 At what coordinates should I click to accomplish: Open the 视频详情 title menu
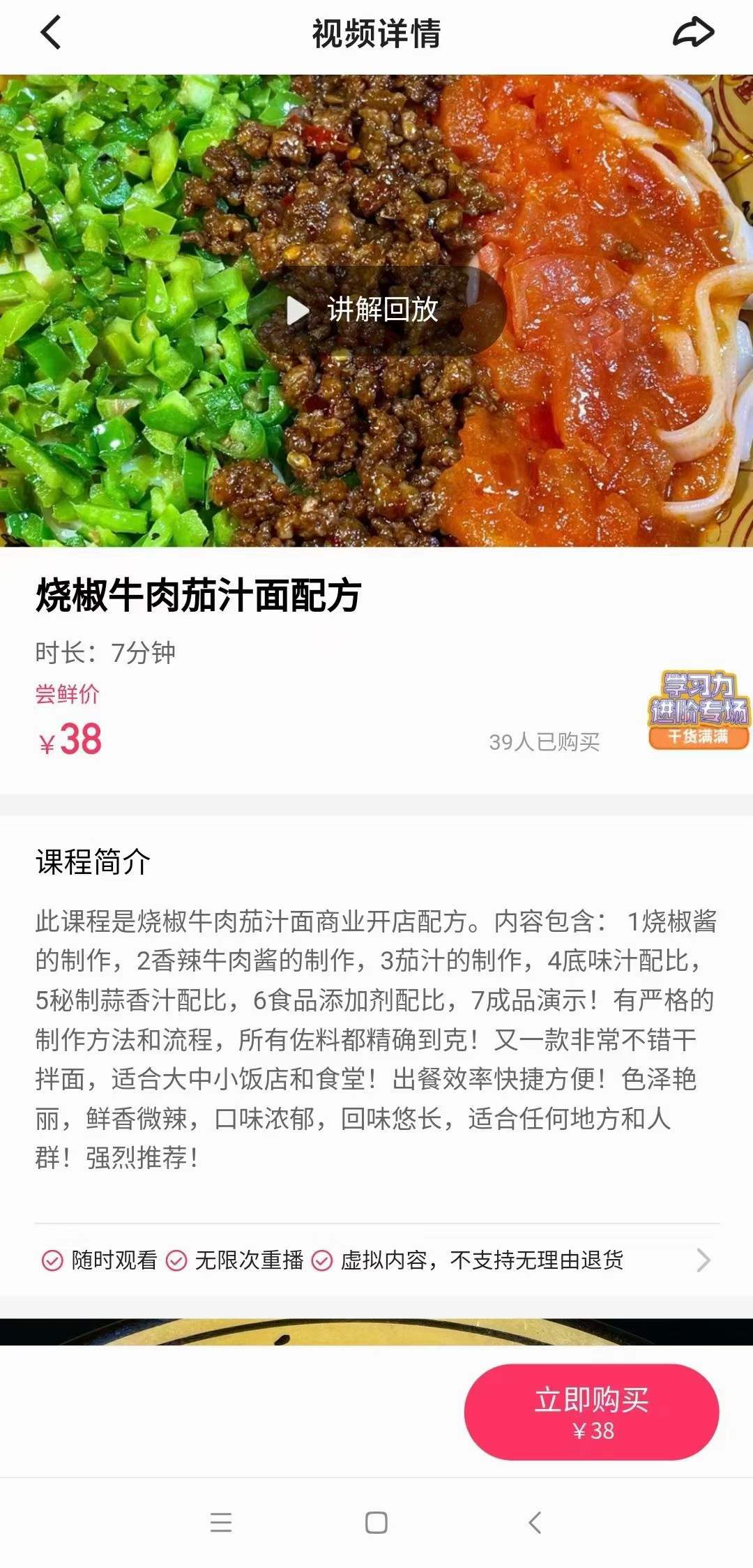pyautogui.click(x=376, y=32)
